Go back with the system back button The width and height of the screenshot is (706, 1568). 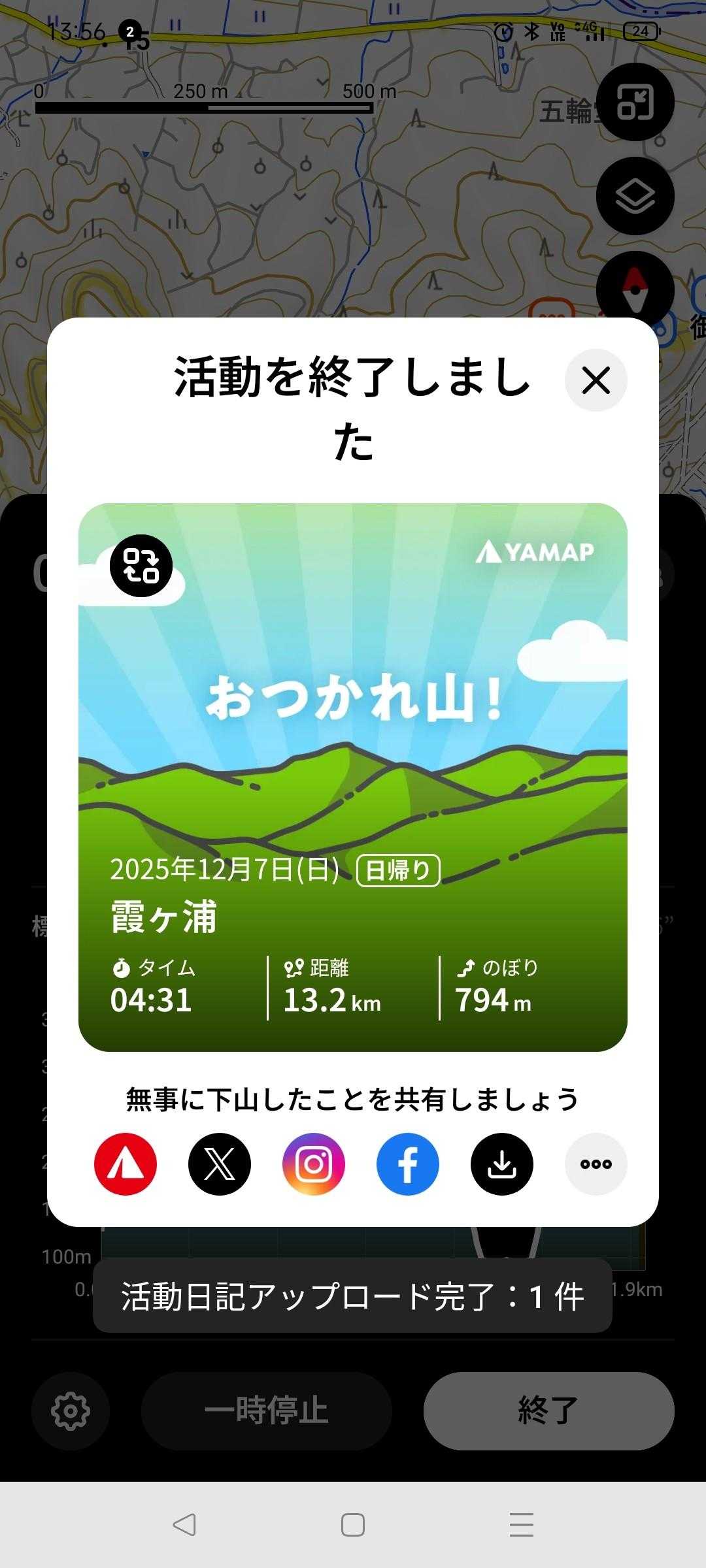pyautogui.click(x=184, y=1525)
